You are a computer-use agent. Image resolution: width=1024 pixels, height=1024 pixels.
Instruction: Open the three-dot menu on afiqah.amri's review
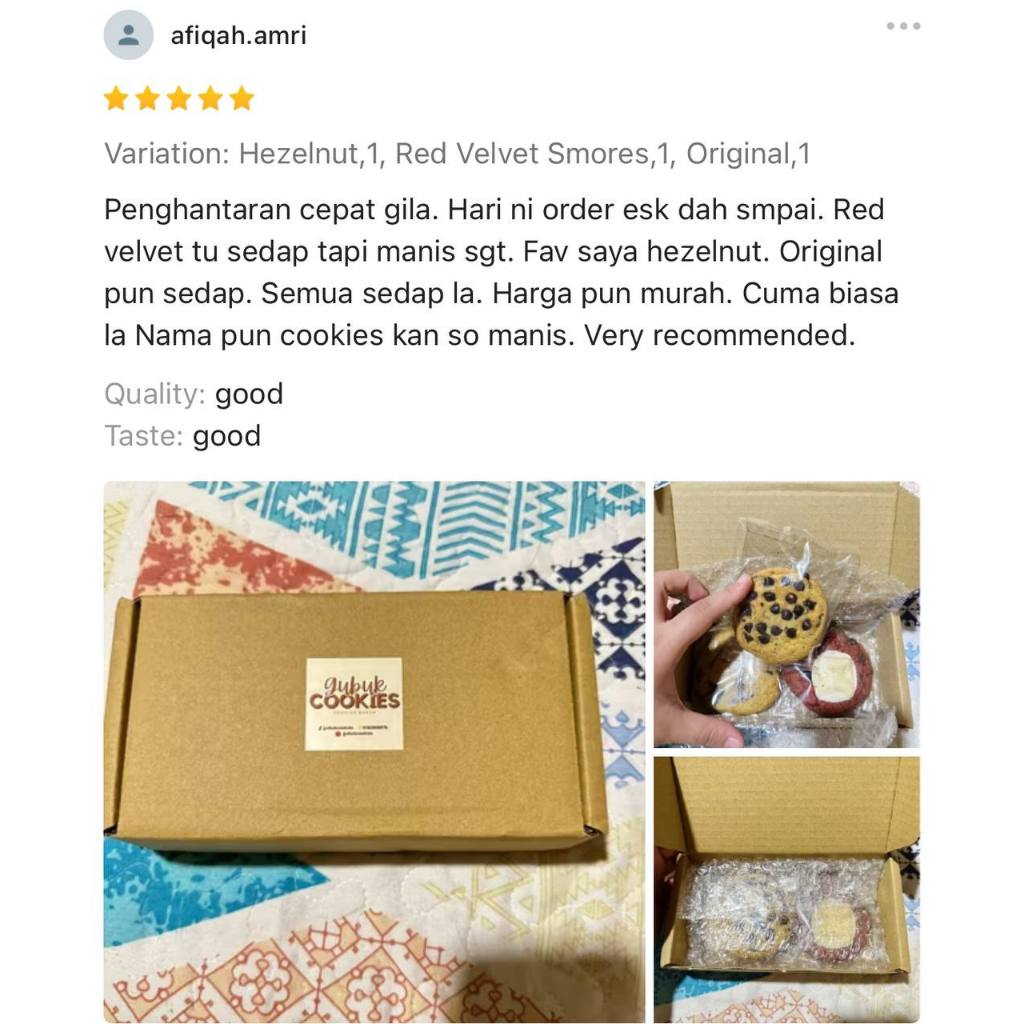903,26
